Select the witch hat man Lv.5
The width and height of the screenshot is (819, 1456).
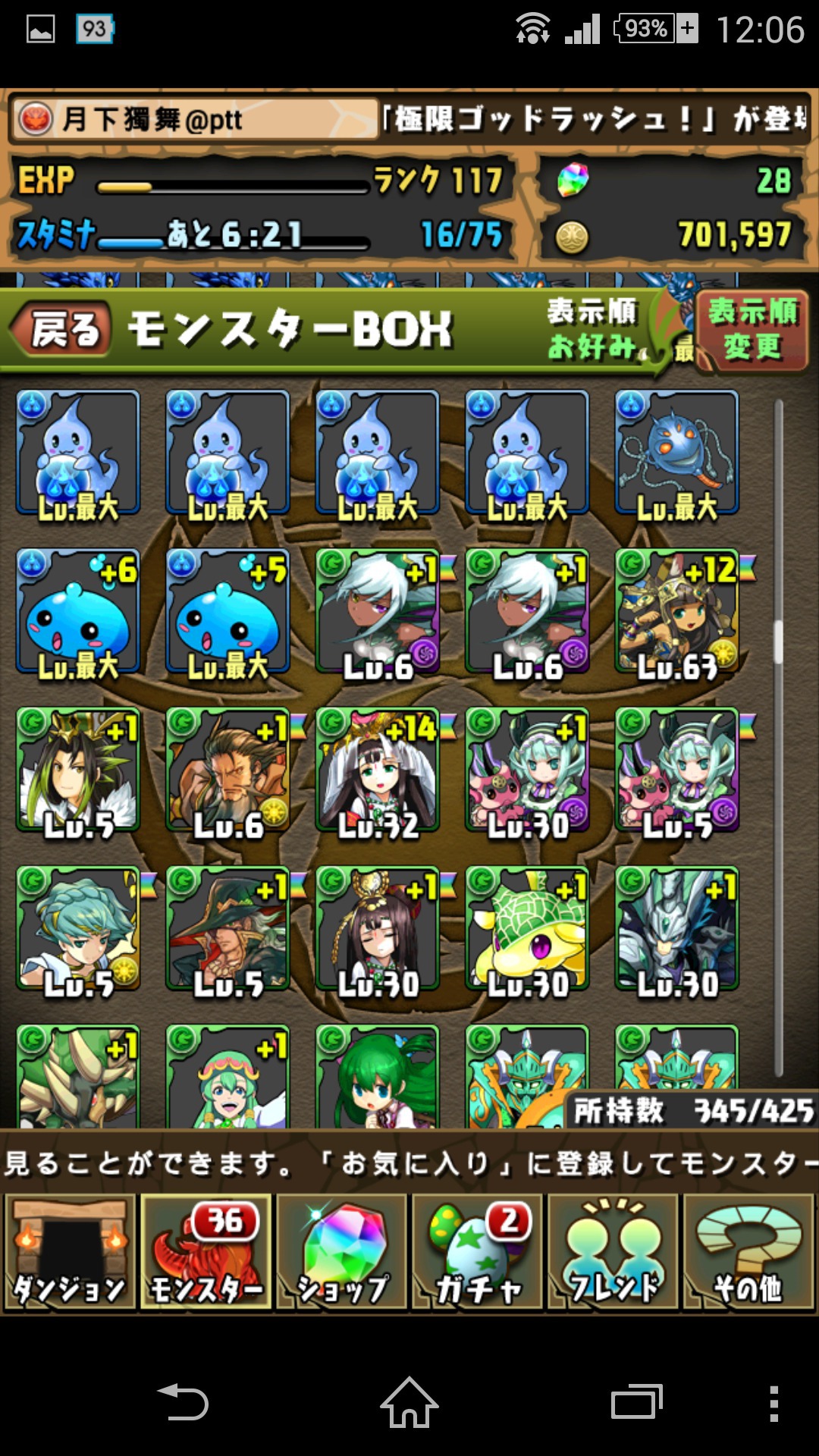[x=227, y=929]
